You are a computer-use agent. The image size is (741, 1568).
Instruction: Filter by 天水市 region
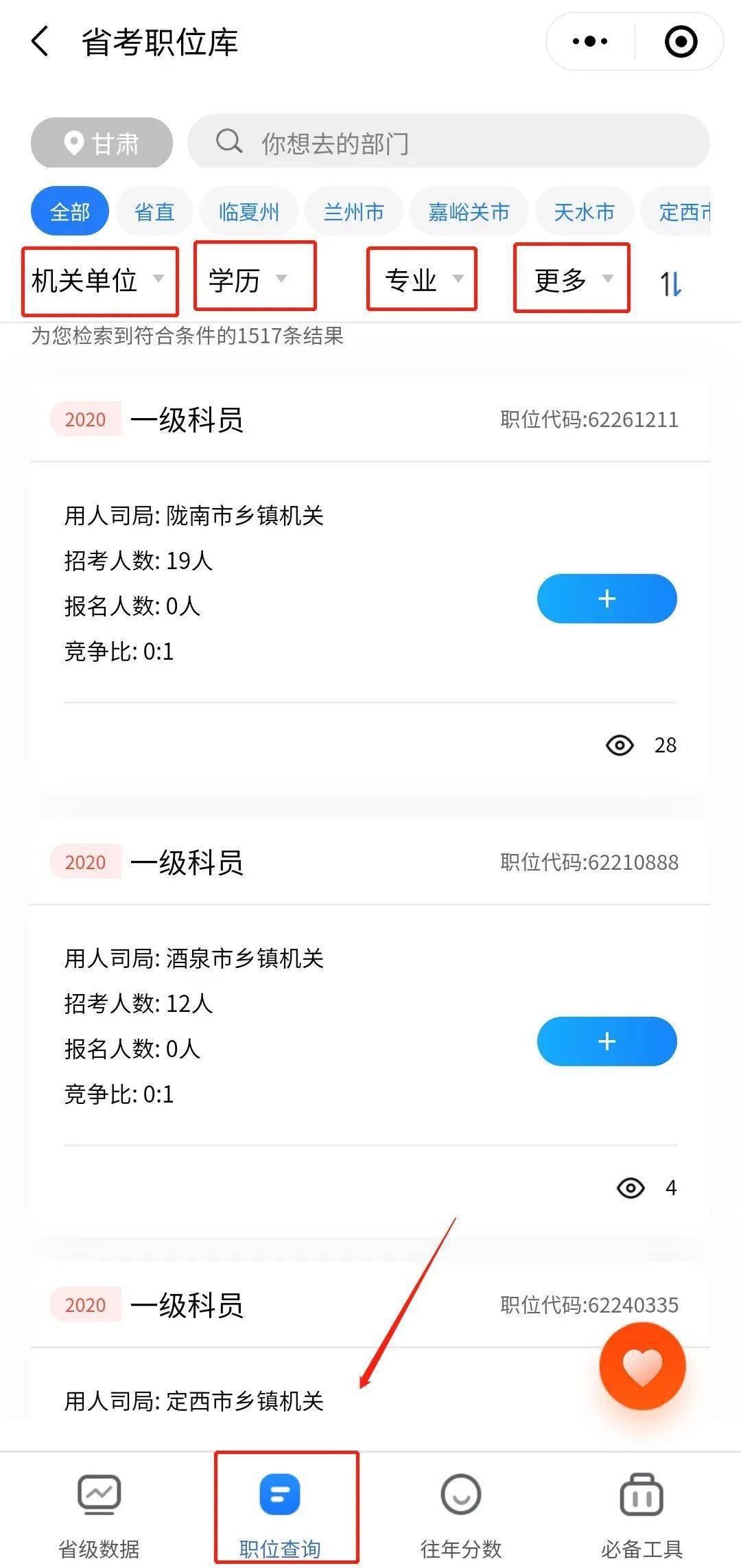click(584, 211)
